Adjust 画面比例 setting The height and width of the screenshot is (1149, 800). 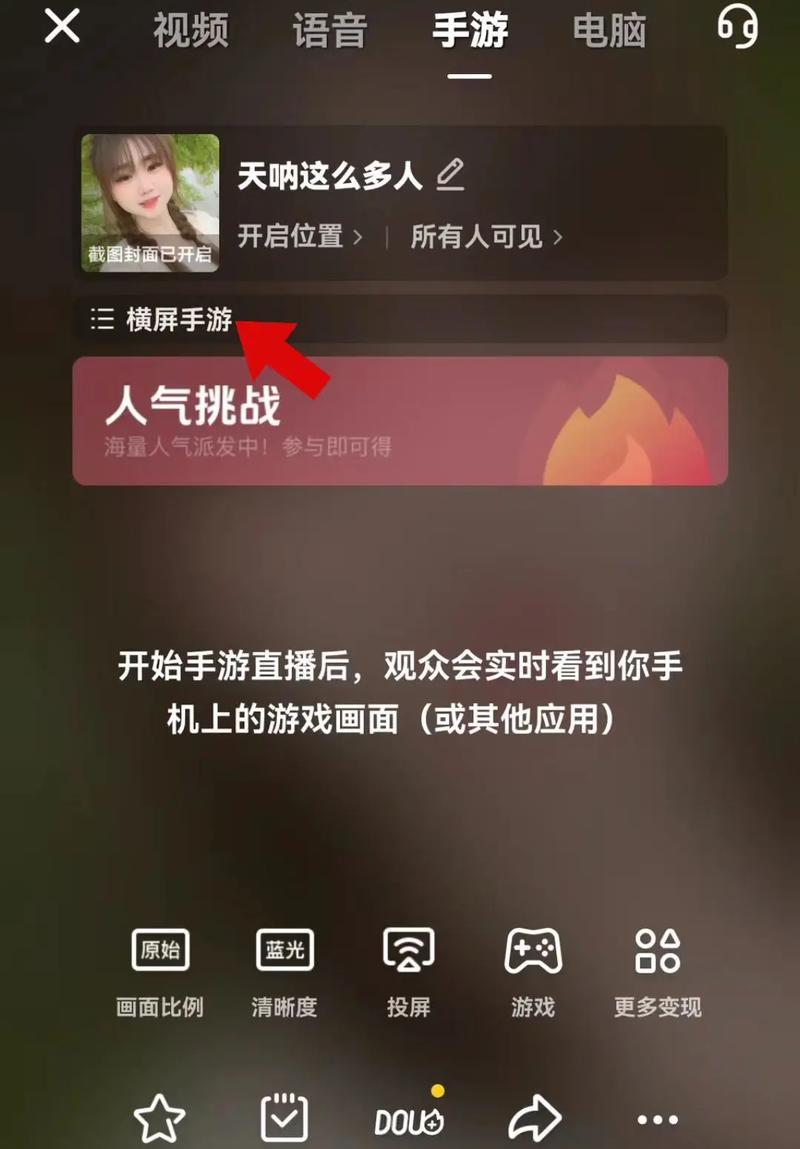160,971
